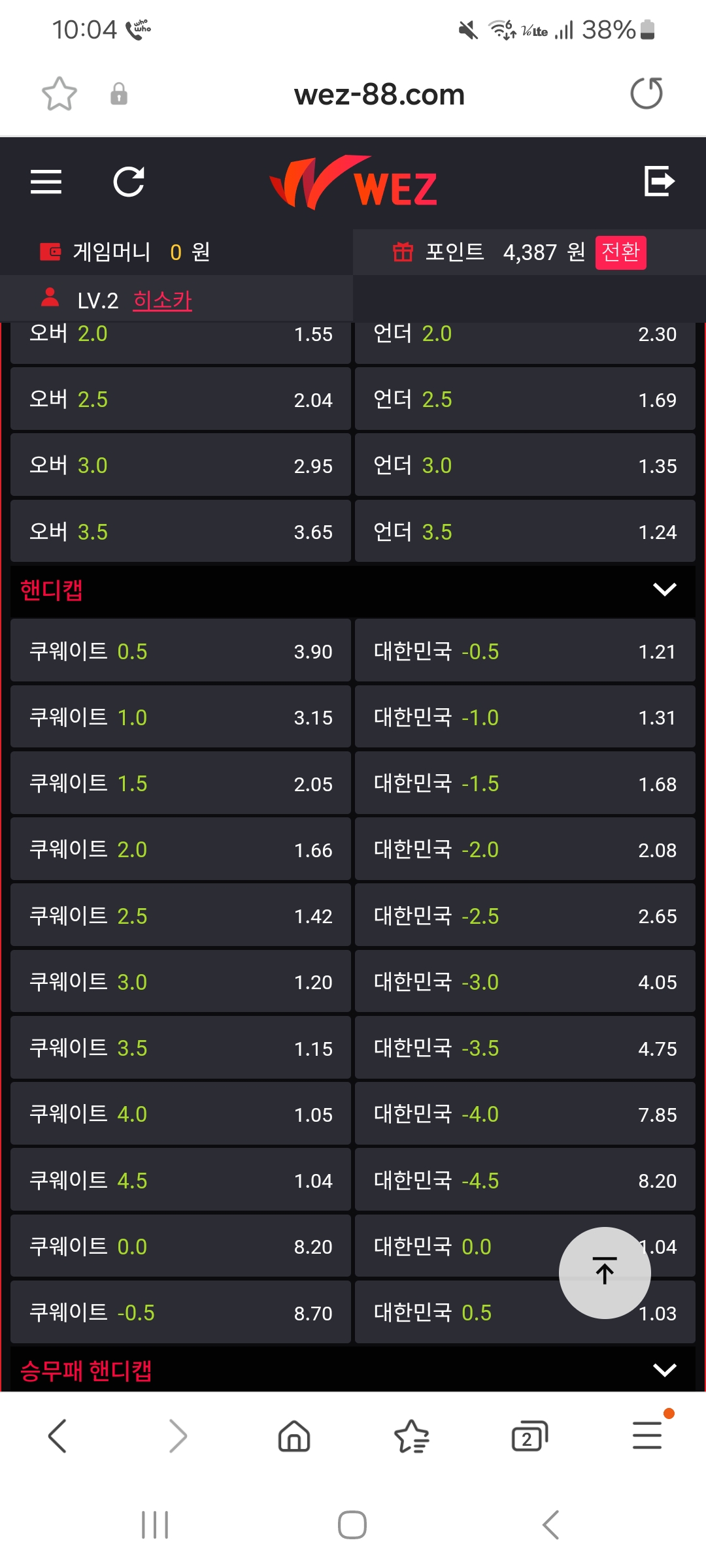Pick 대한민국 -1.0 at odds 1.31
706x1568 pixels.
(525, 717)
